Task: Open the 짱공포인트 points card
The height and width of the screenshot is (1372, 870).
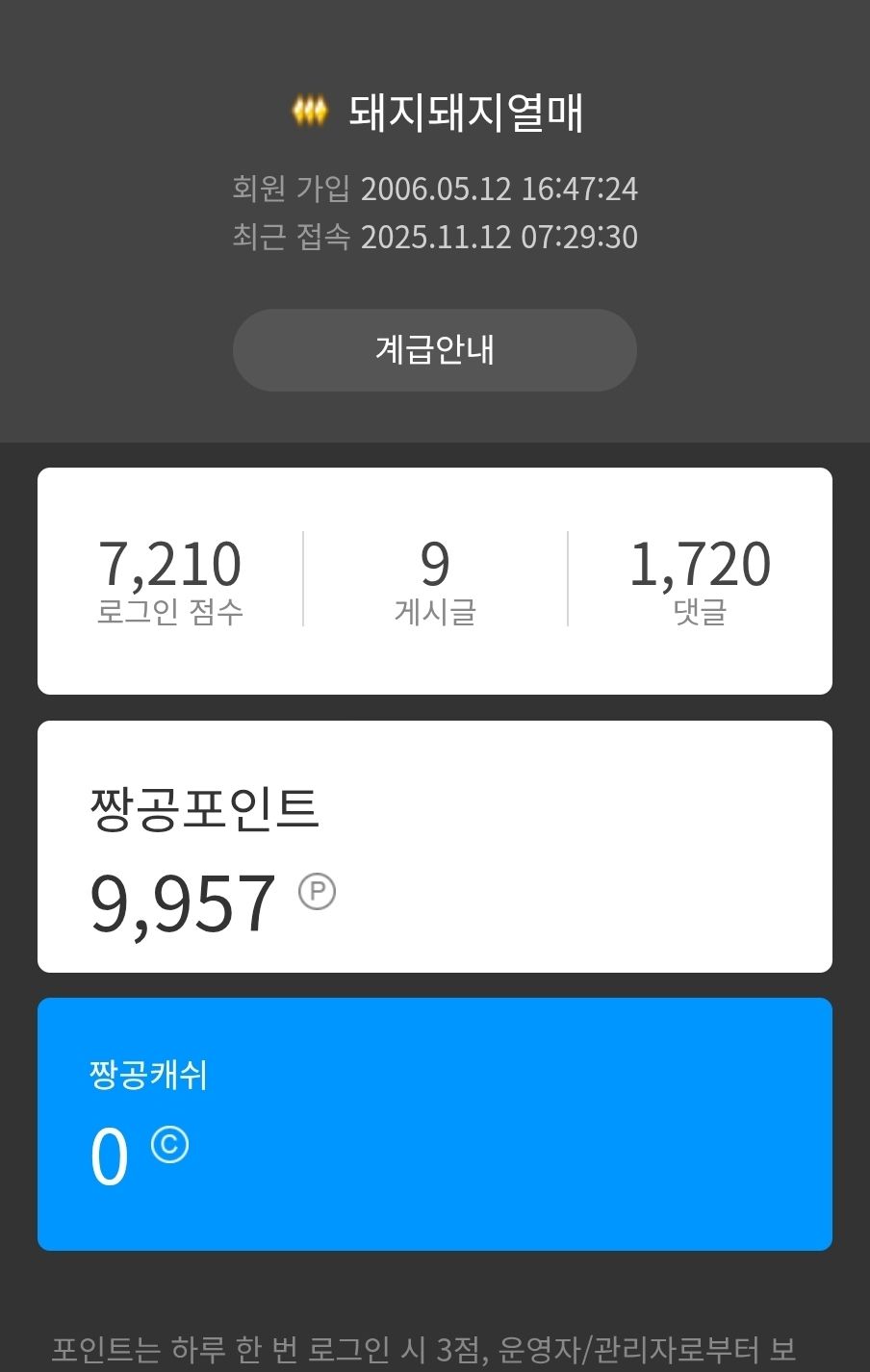Action: [434, 847]
